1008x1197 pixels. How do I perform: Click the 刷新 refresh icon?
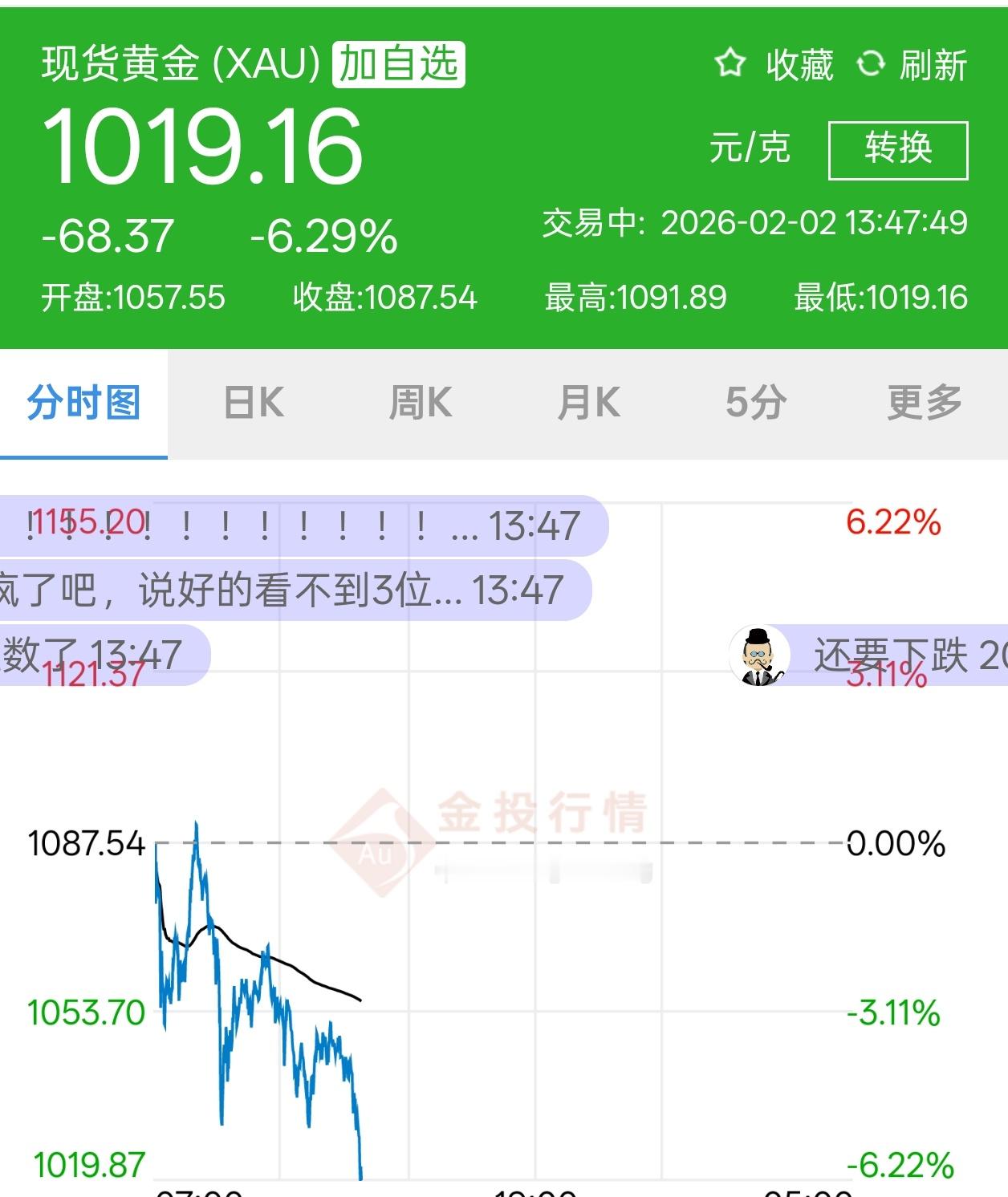pos(872,63)
